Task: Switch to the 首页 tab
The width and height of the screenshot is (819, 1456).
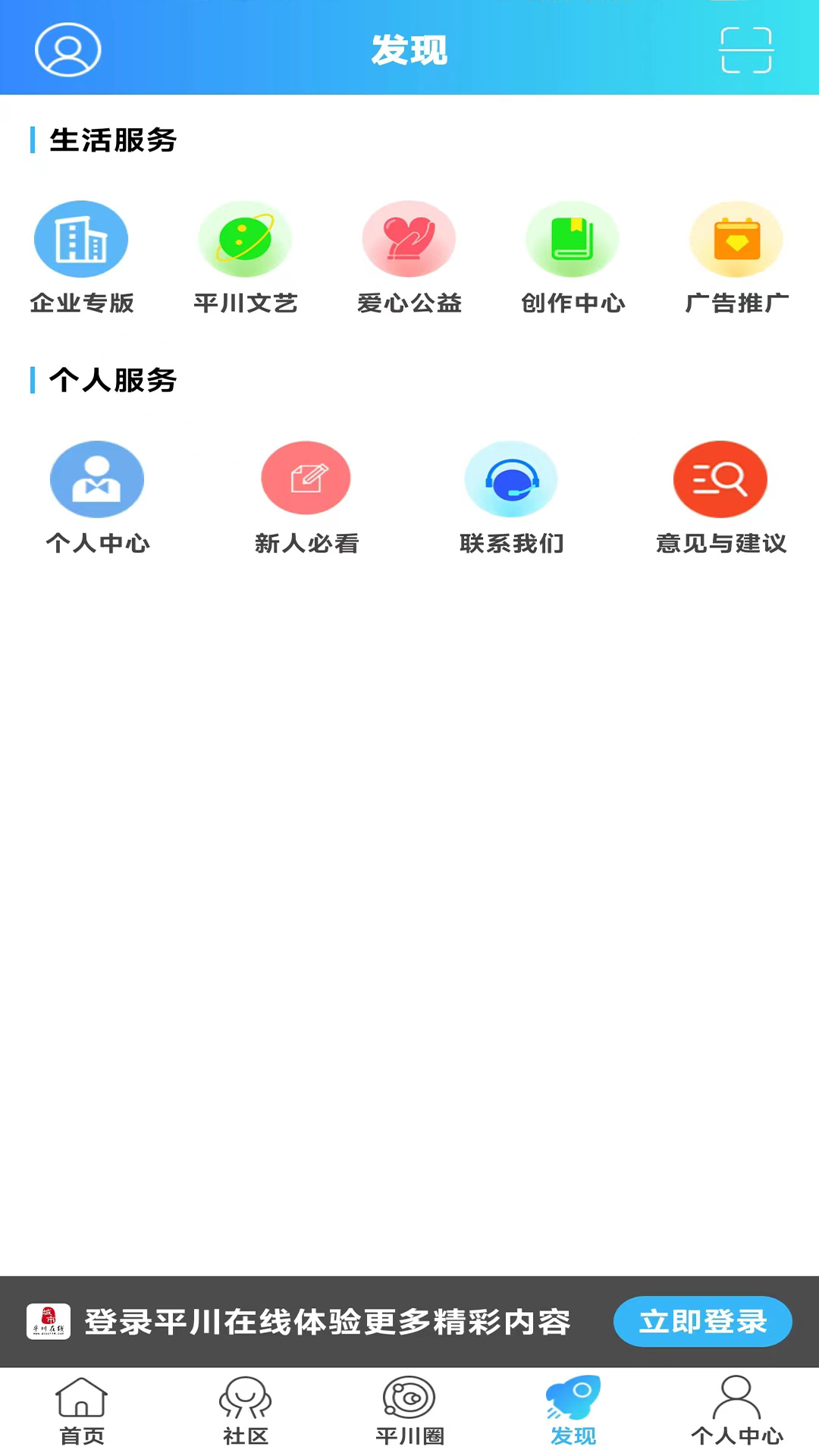Action: (81, 1407)
